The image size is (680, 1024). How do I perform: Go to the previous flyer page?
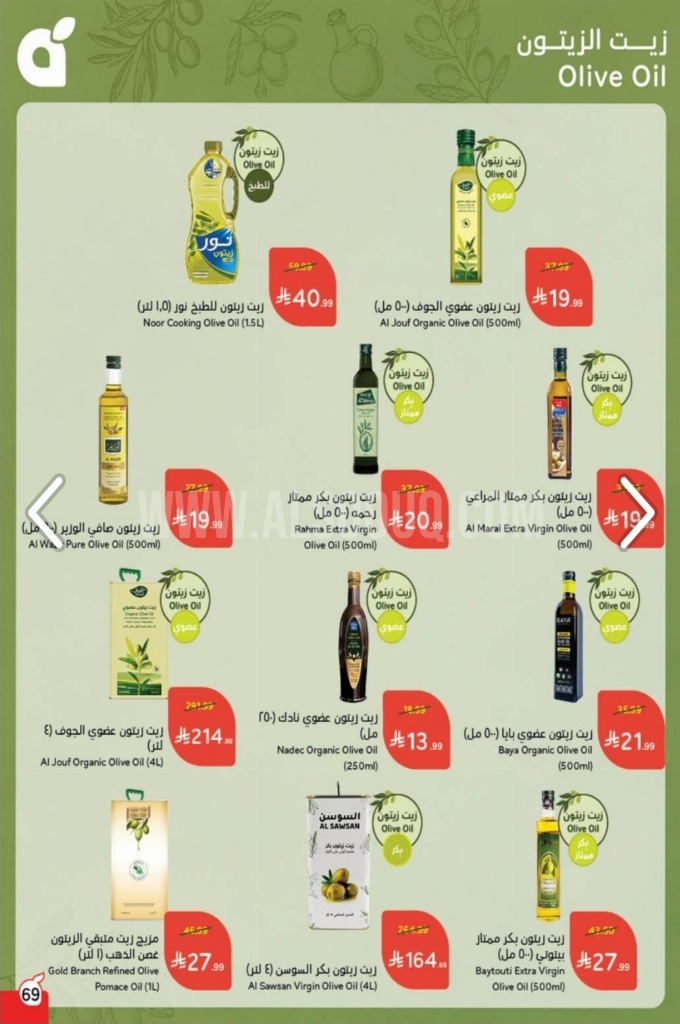[46, 512]
